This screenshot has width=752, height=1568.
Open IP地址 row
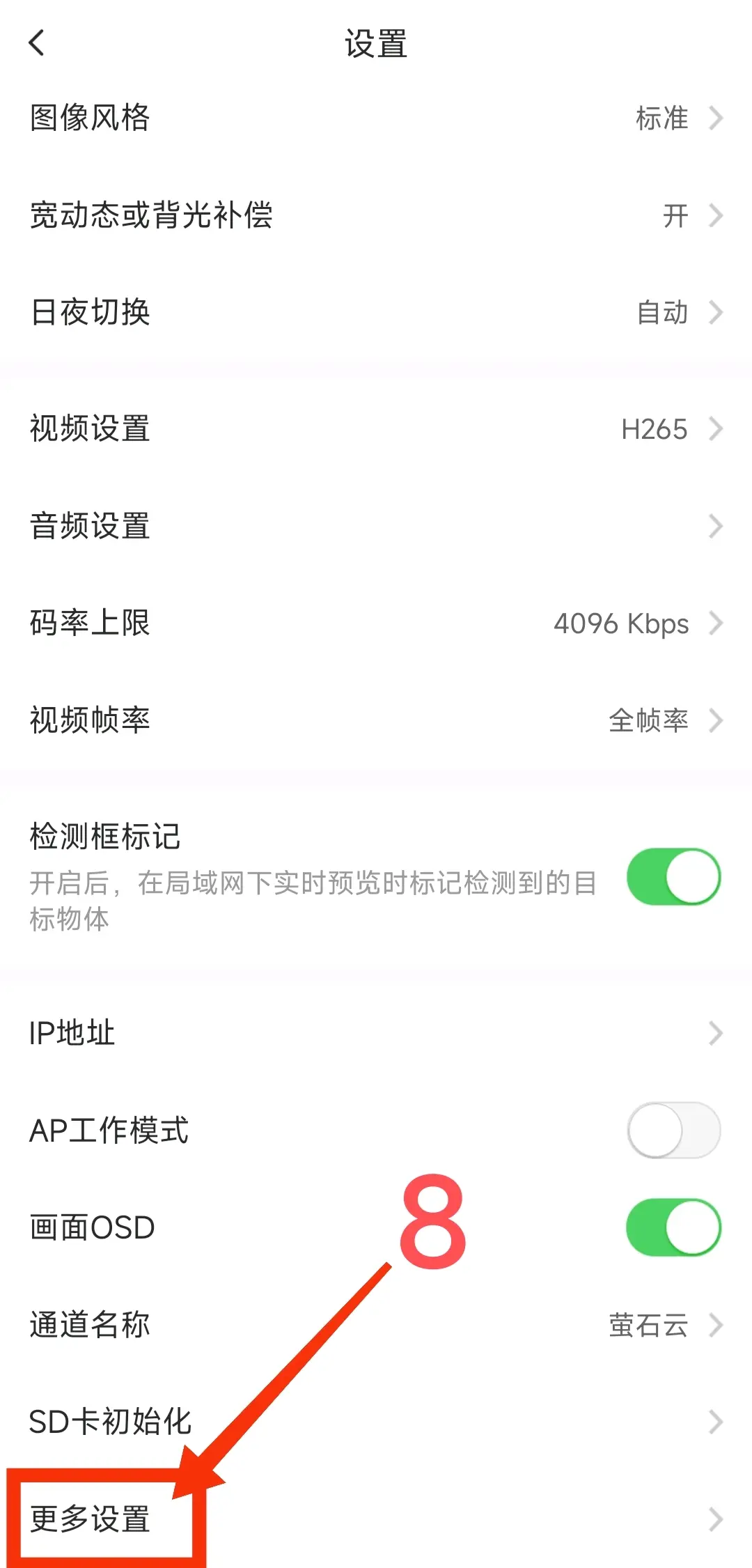pos(376,1033)
